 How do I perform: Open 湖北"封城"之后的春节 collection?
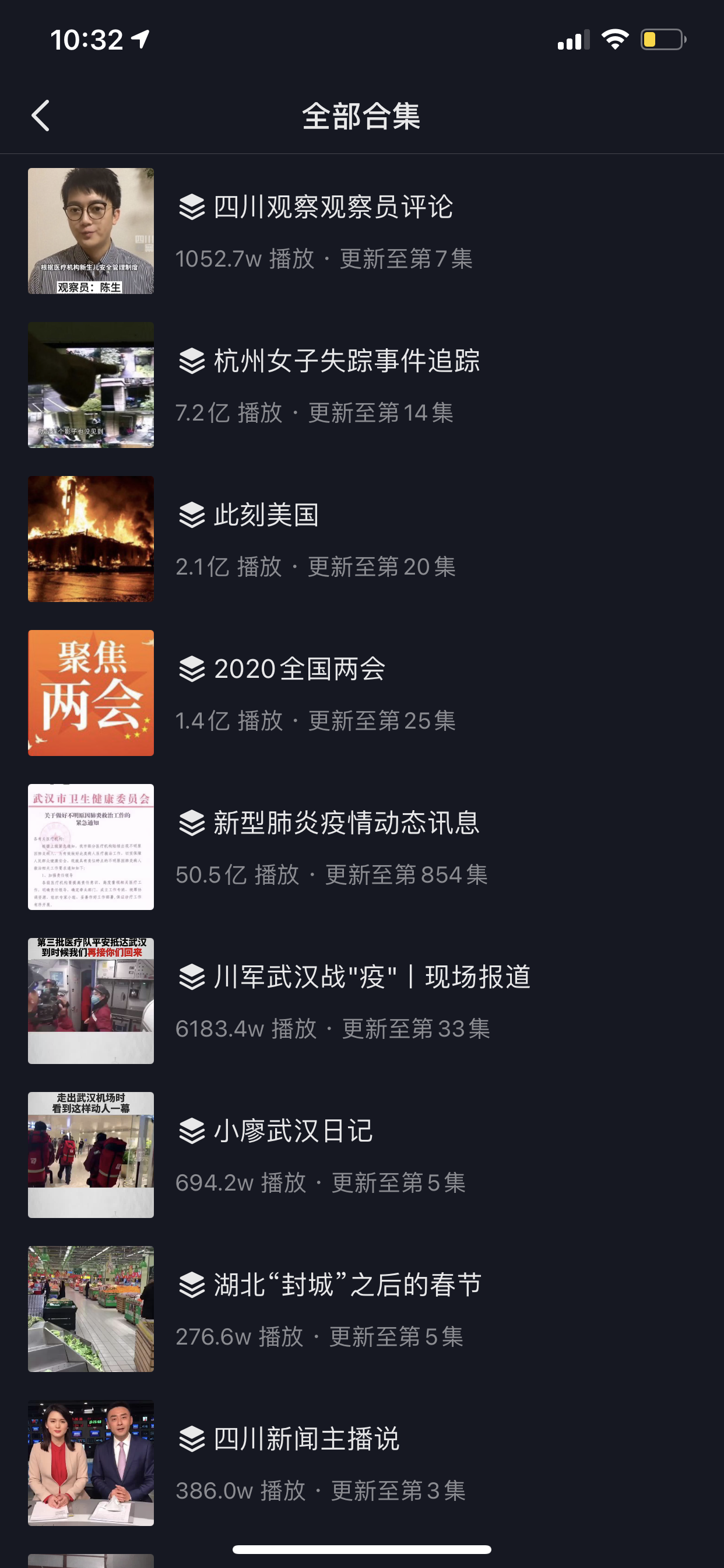(362, 1310)
